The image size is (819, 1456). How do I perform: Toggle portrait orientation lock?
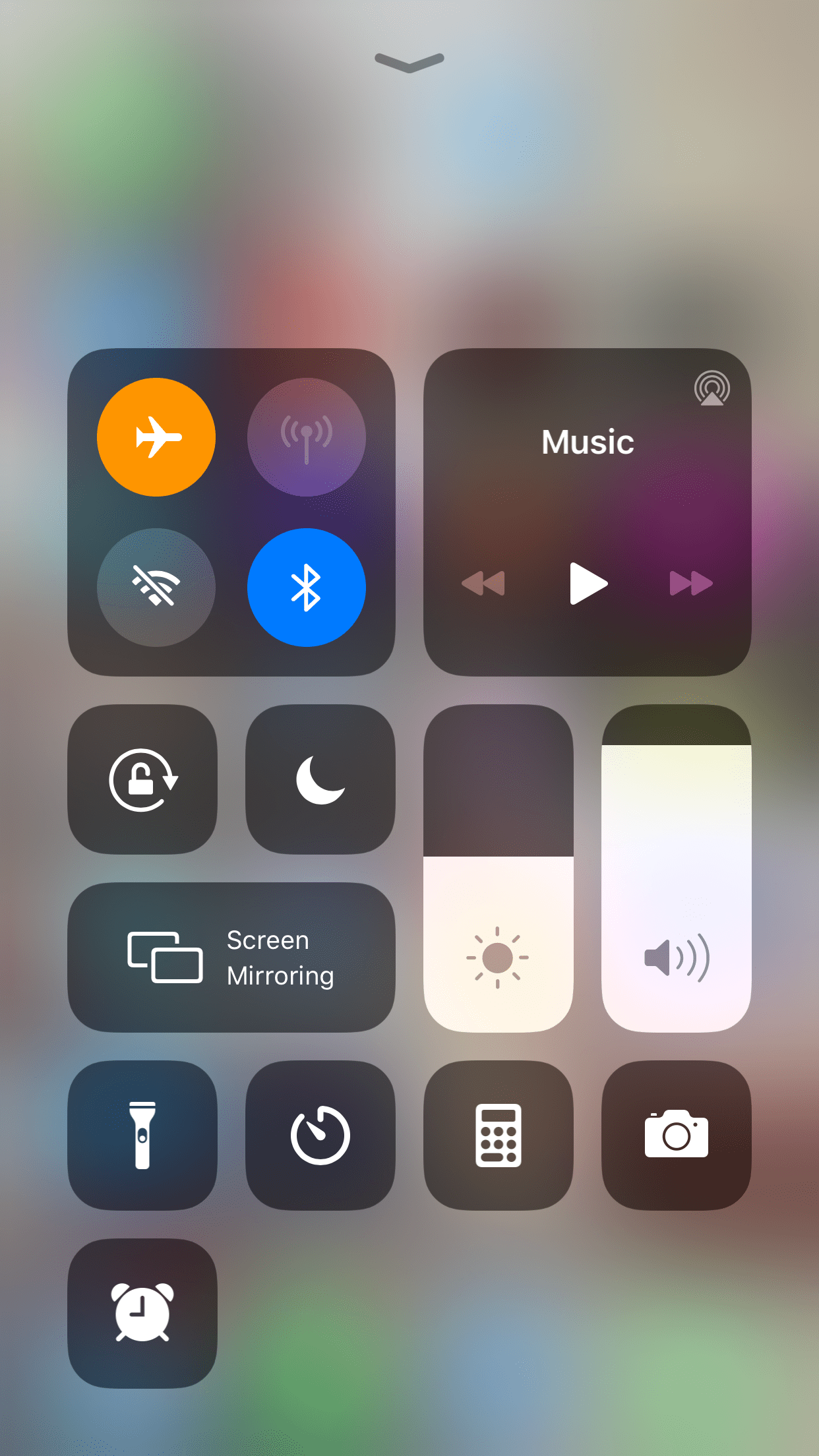click(x=142, y=779)
